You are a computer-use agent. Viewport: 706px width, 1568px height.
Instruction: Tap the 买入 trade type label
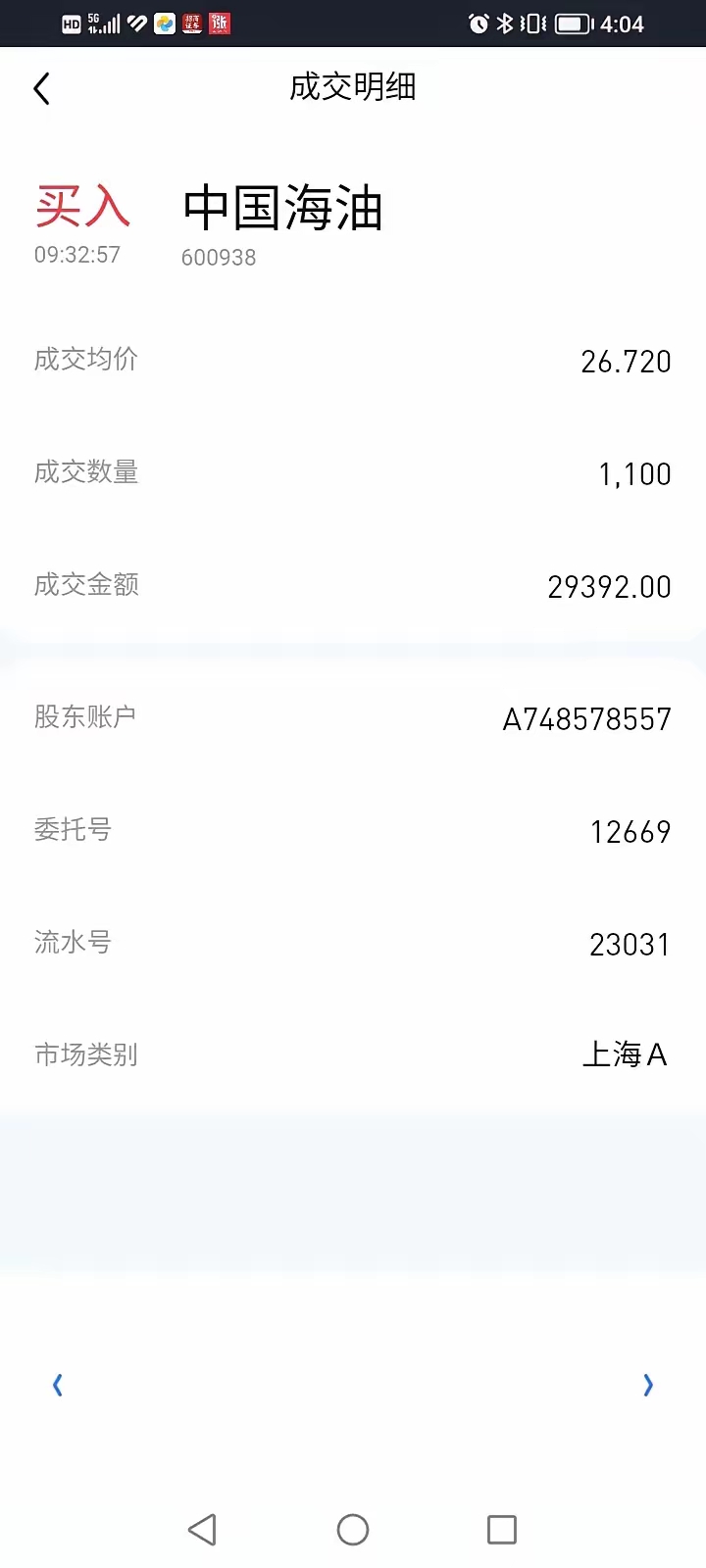tap(83, 208)
